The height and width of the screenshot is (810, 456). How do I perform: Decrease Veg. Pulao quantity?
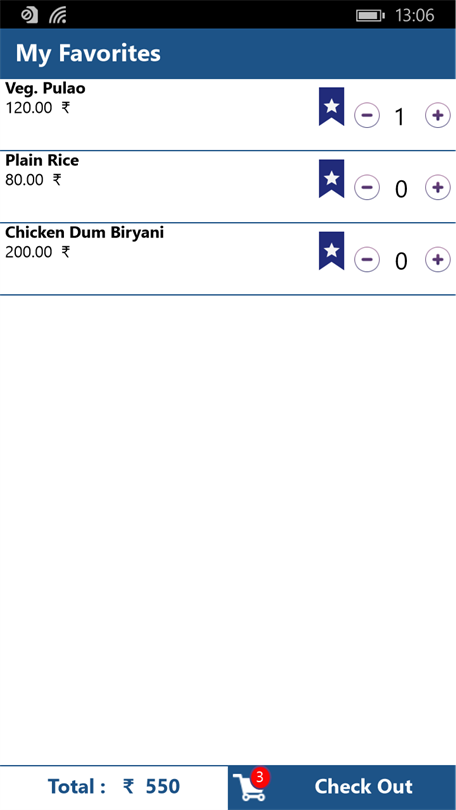[367, 115]
